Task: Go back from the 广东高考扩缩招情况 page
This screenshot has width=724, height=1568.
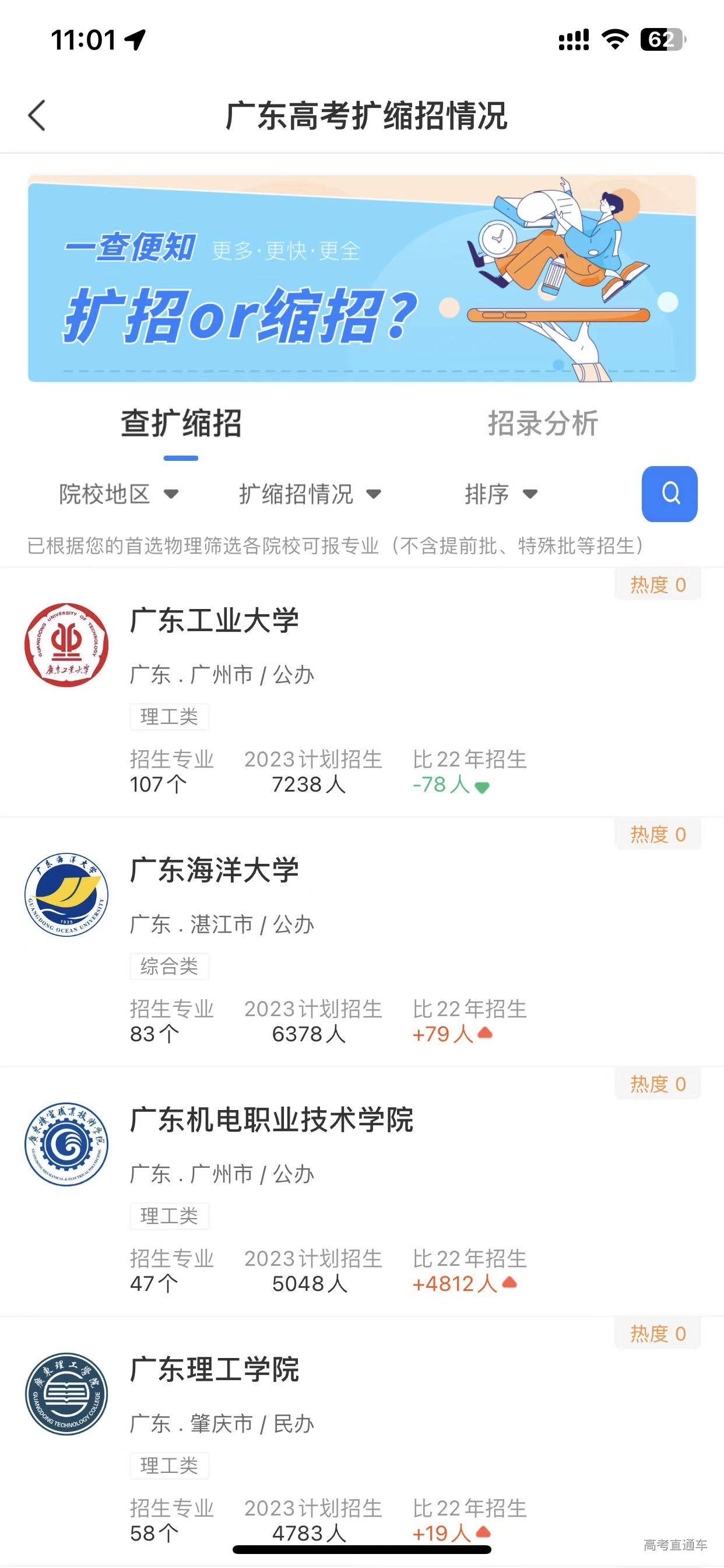Action: tap(37, 115)
